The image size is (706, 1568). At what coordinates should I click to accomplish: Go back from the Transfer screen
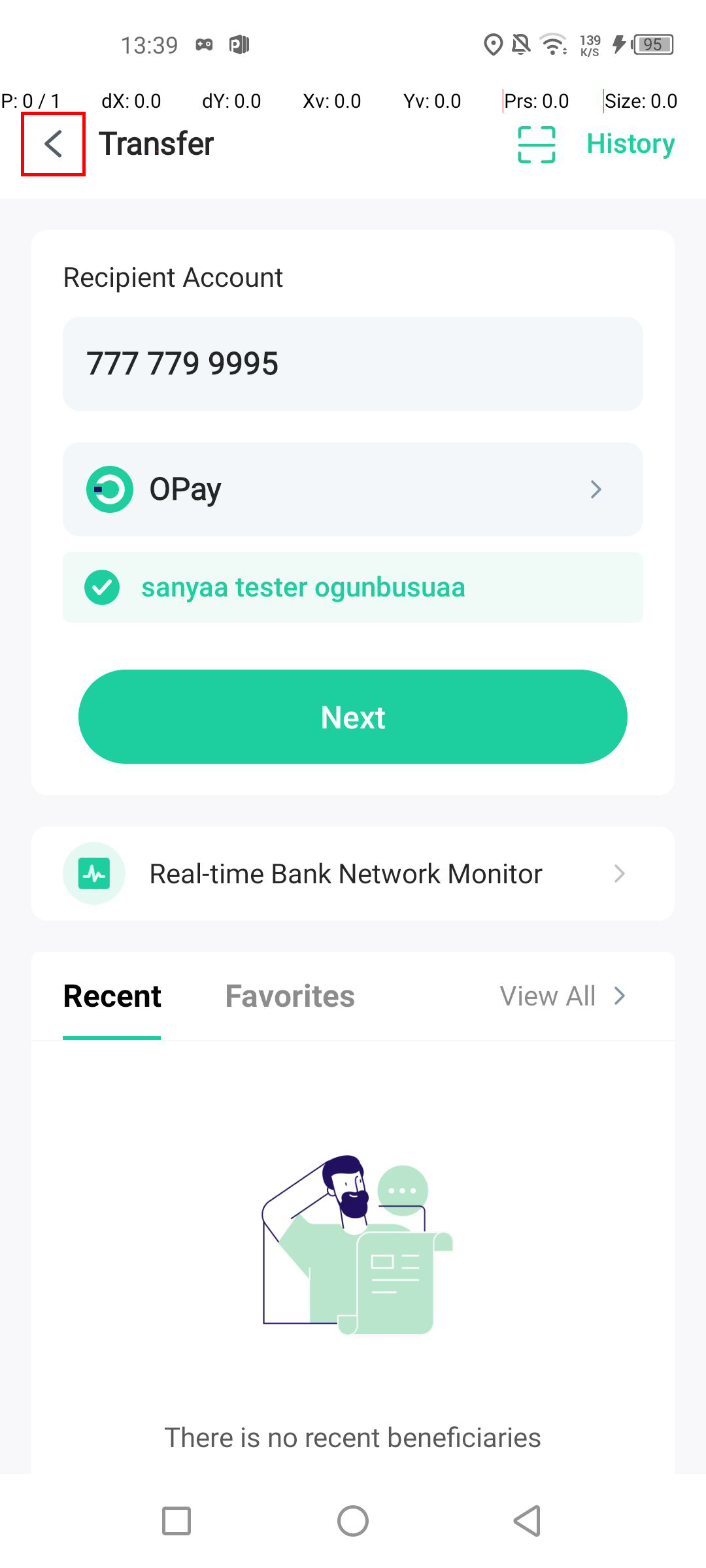coord(53,144)
